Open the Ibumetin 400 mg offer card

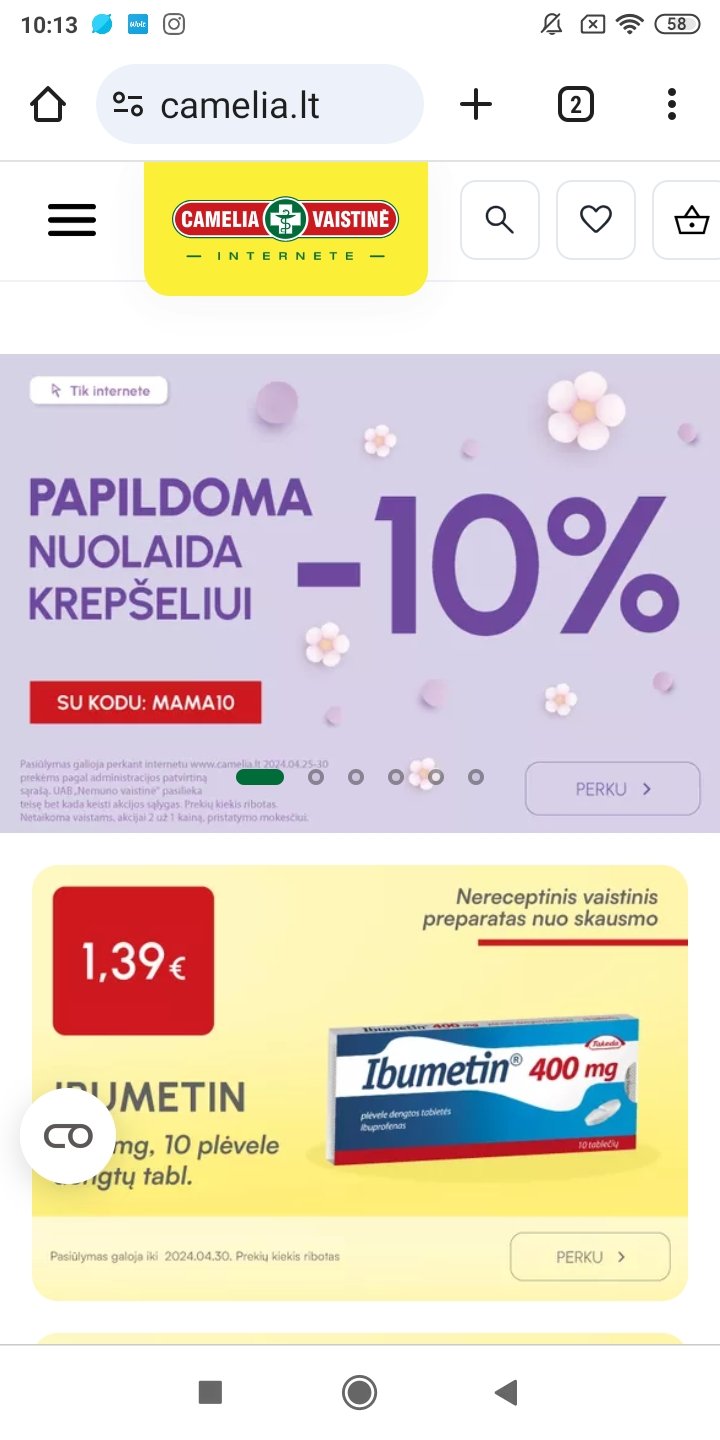(x=360, y=1082)
